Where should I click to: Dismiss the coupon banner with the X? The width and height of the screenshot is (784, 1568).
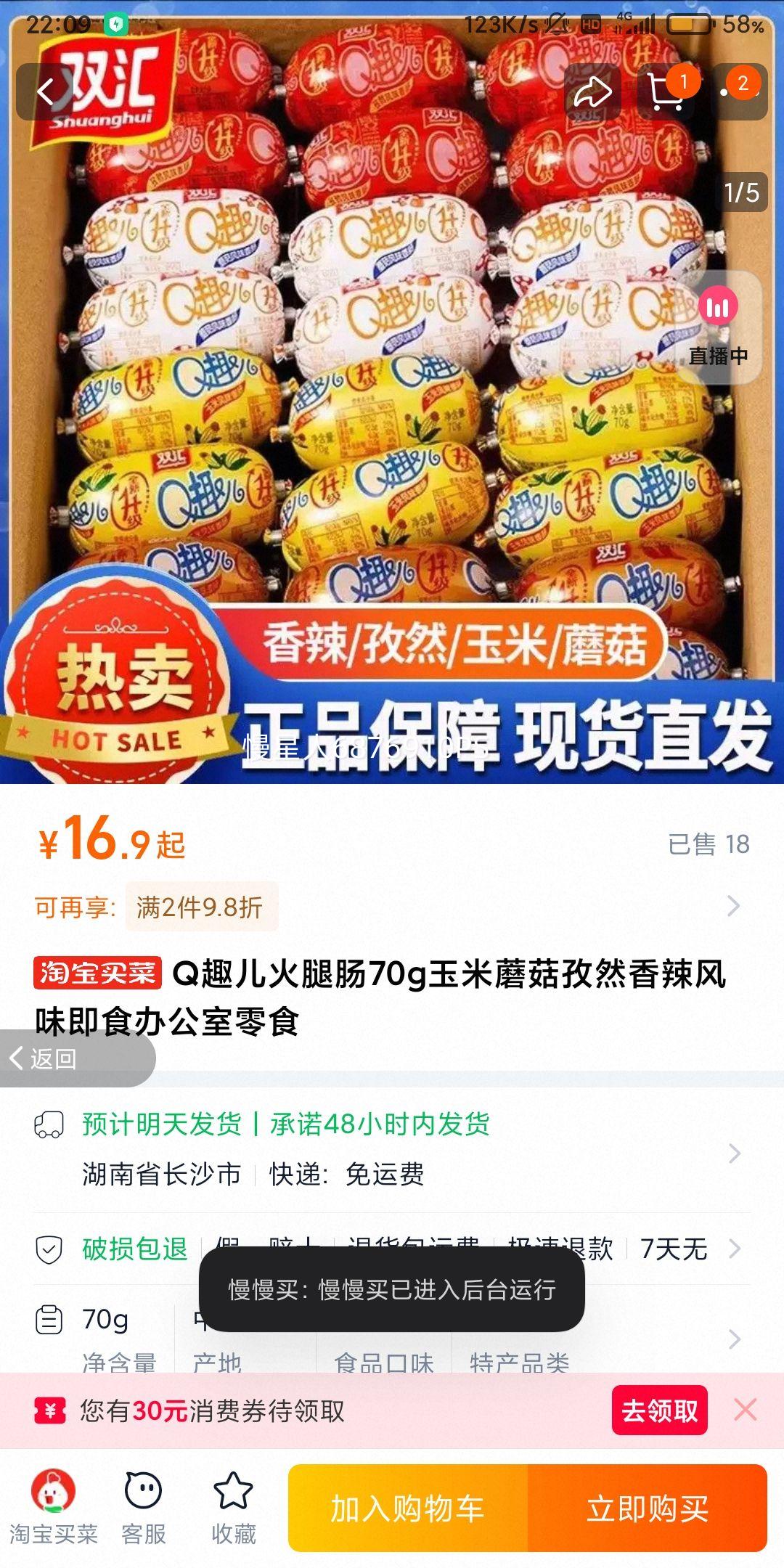pyautogui.click(x=745, y=1411)
